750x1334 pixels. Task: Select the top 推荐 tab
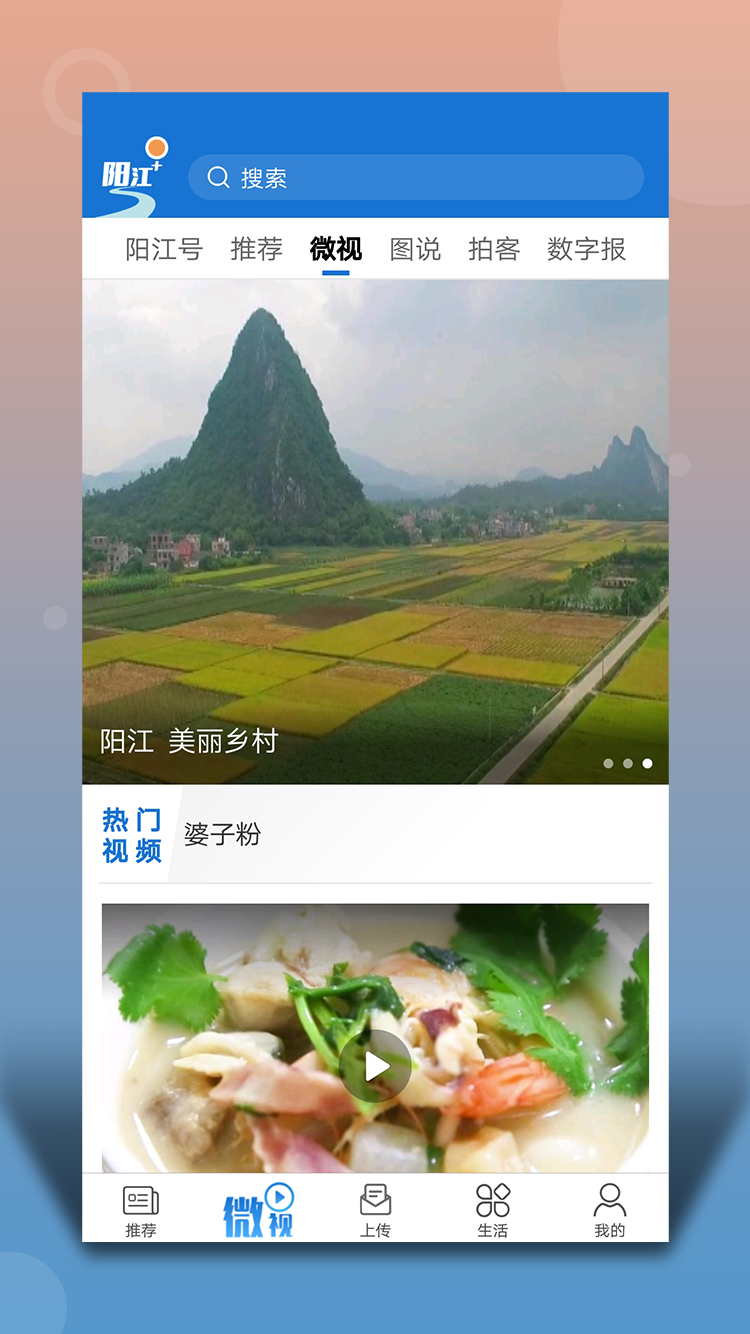coord(257,250)
